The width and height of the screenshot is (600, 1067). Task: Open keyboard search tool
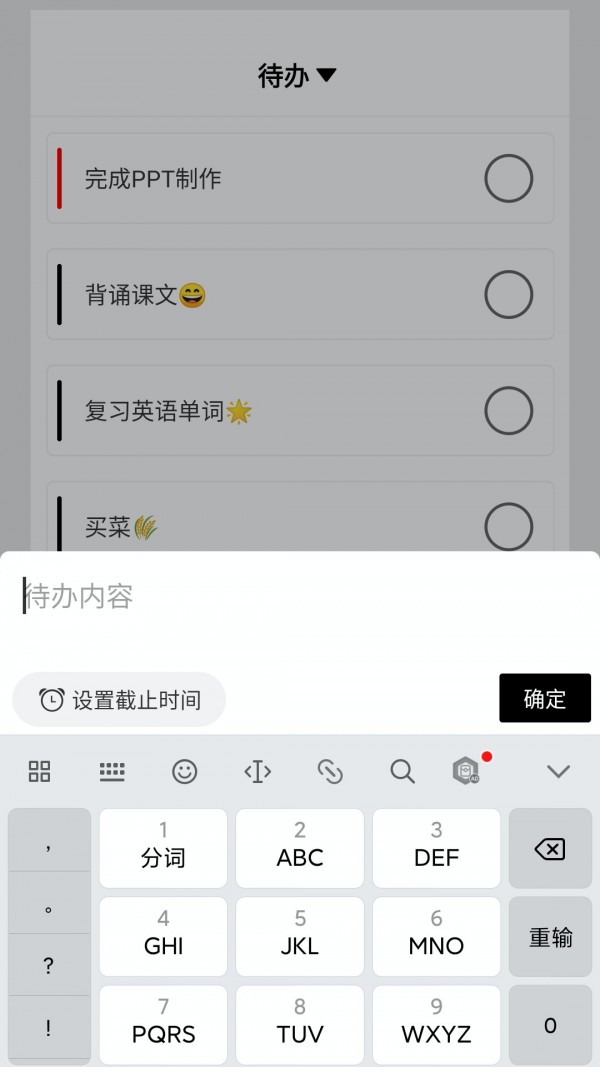coord(402,772)
